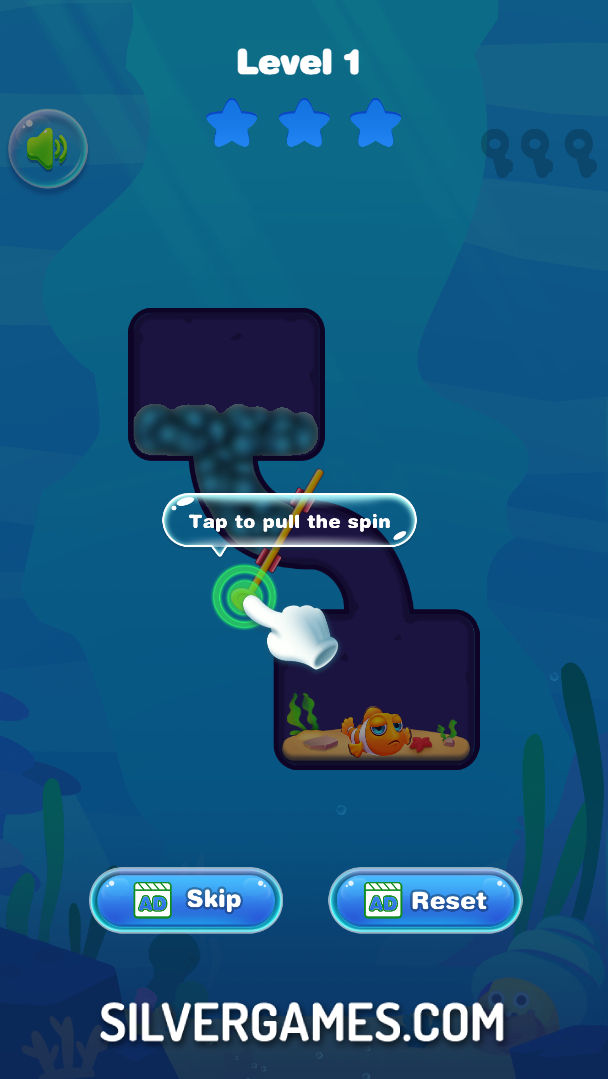Pull the green pin handle
This screenshot has height=1079, width=608.
tap(239, 597)
